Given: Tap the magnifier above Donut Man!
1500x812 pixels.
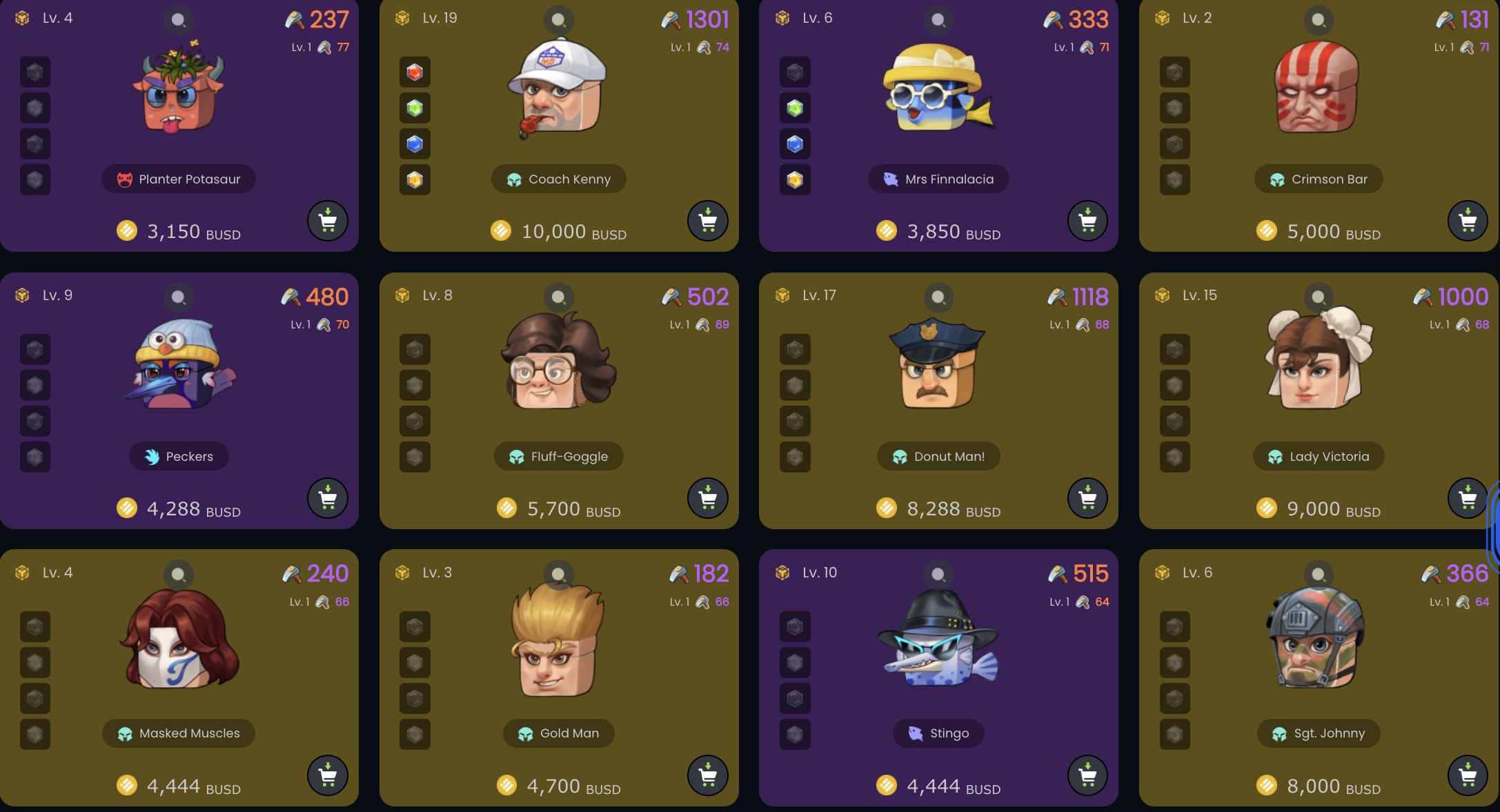Looking at the screenshot, I should (x=938, y=297).
